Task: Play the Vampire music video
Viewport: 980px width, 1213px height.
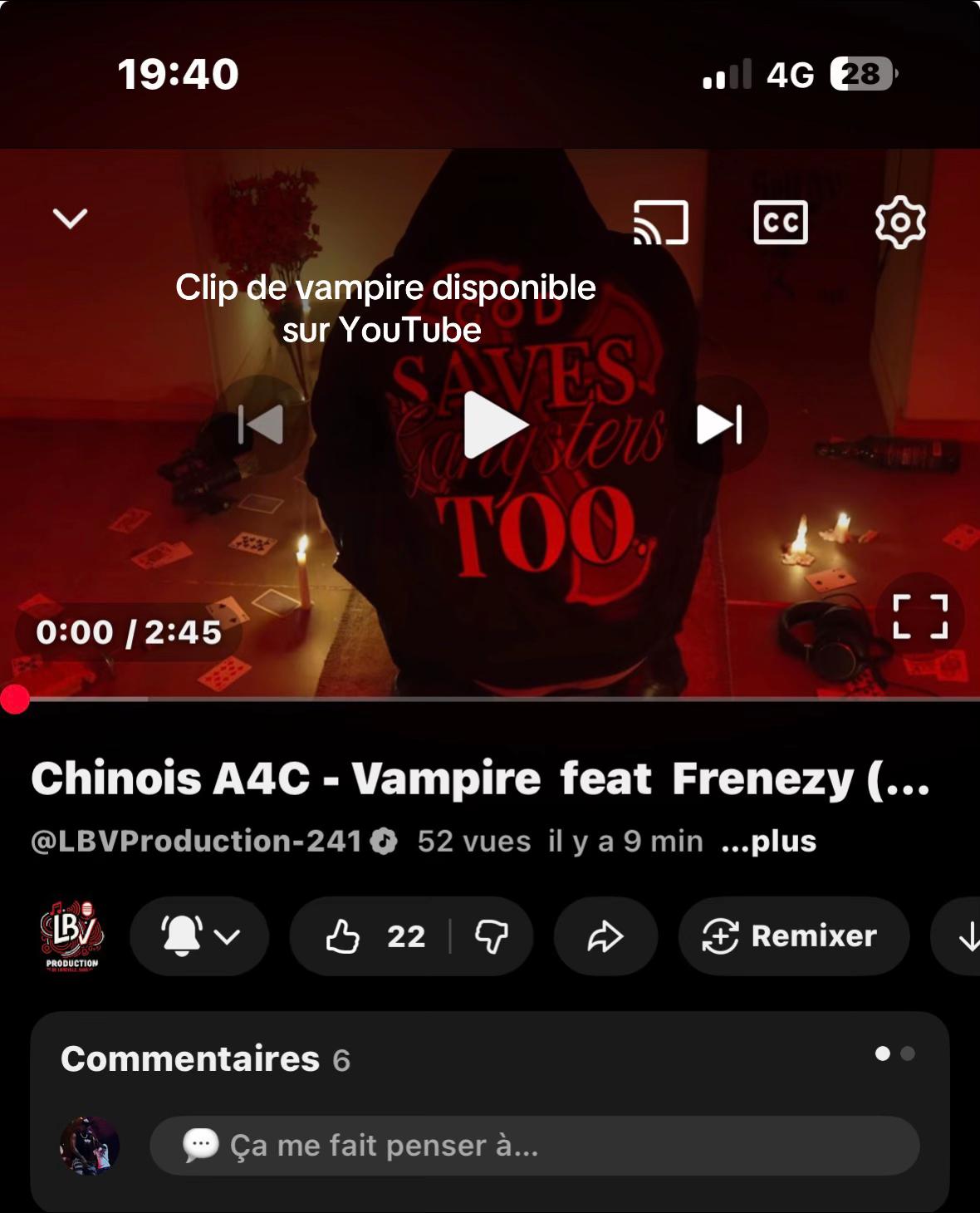Action: pyautogui.click(x=493, y=425)
